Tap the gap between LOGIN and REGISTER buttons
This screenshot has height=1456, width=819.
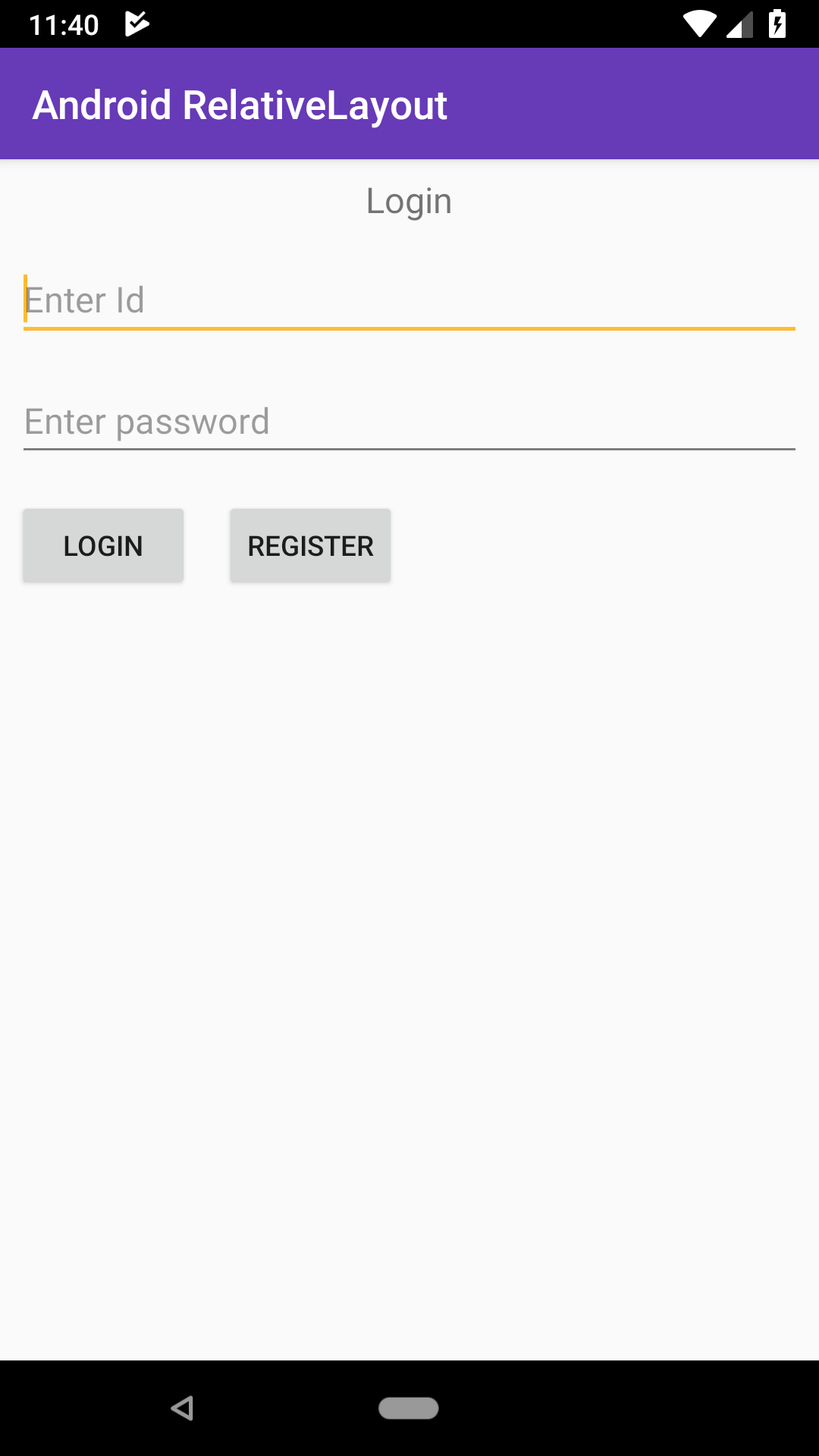(x=206, y=544)
